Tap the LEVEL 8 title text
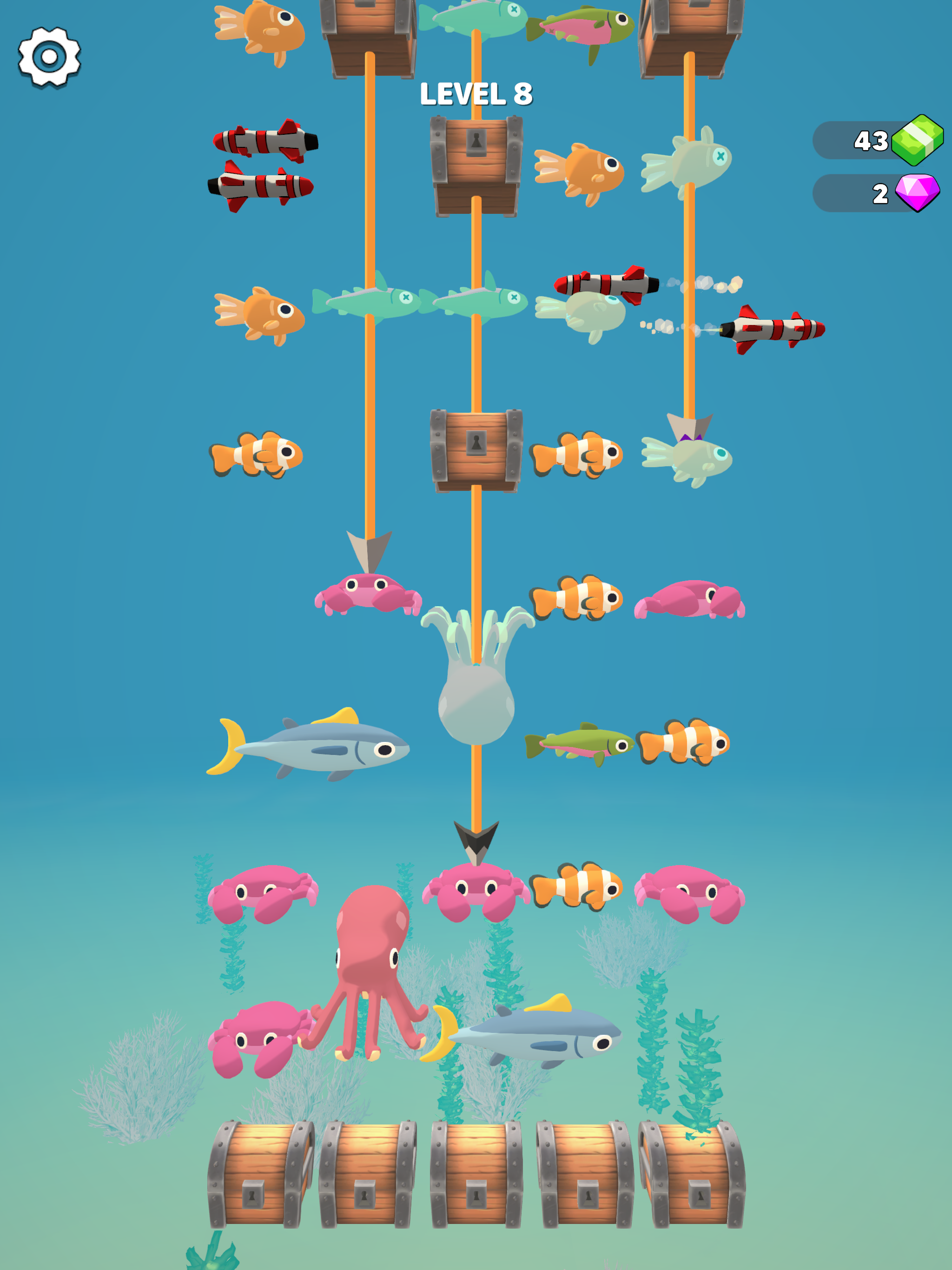The image size is (952, 1270). tap(476, 93)
